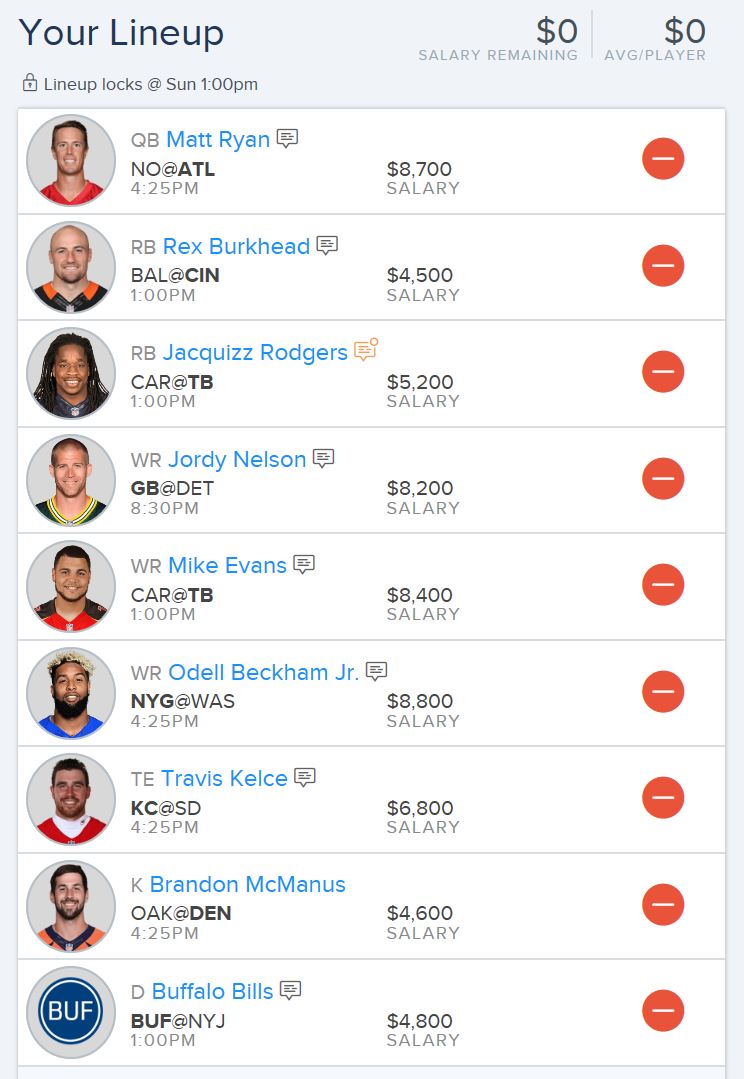Remove Rex Burkhead from the lineup

663,266
